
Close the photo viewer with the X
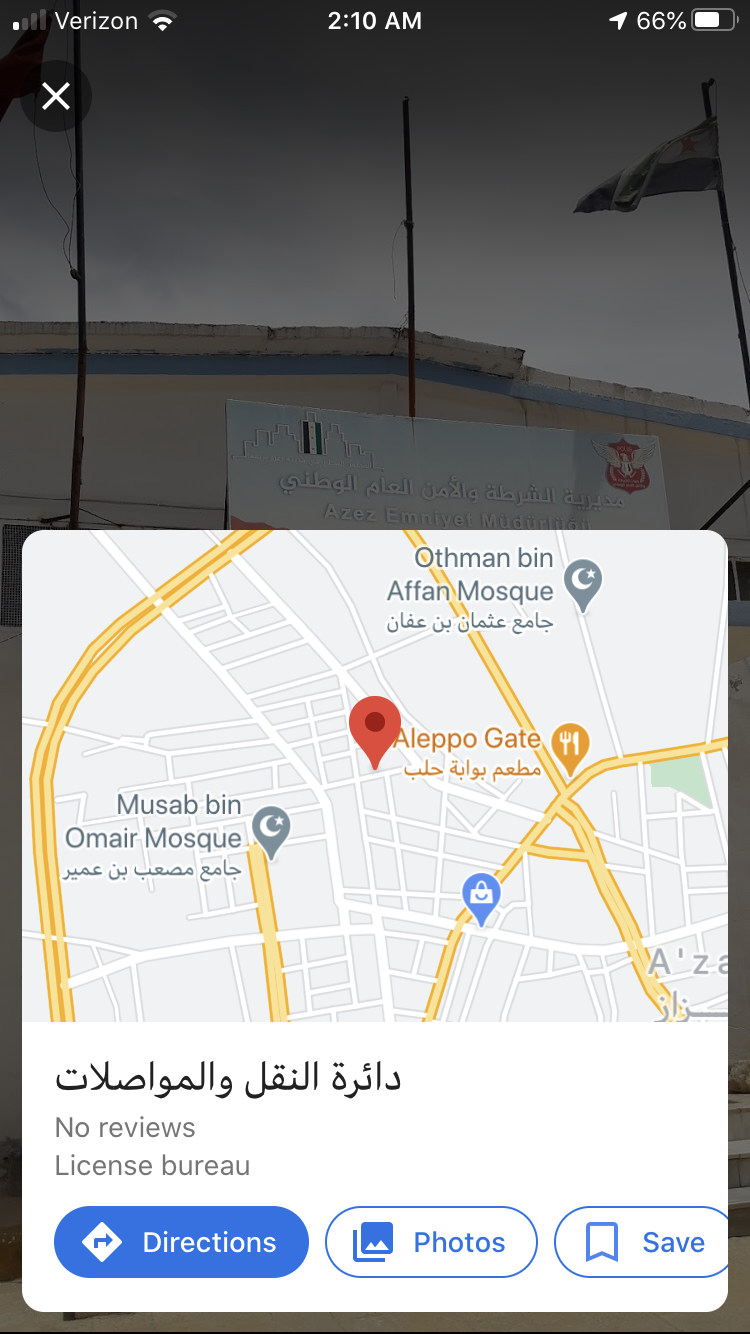56,96
